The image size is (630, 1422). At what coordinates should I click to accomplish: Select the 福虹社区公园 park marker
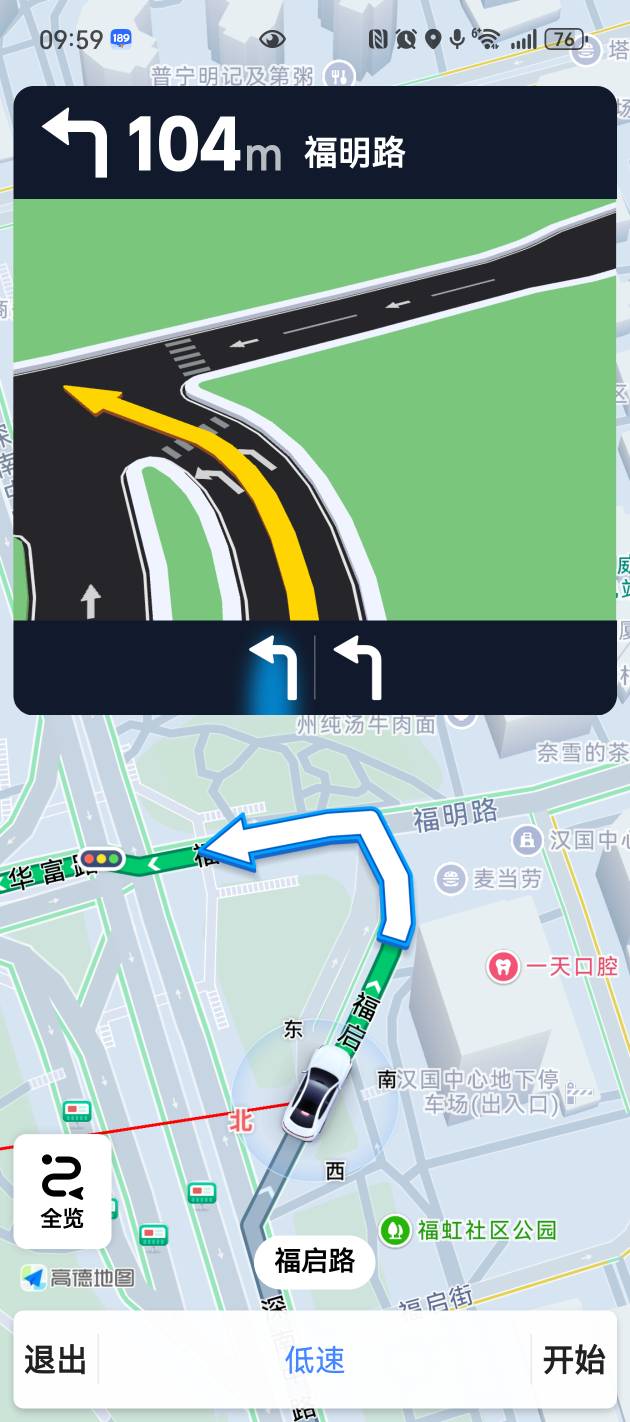[x=396, y=1229]
